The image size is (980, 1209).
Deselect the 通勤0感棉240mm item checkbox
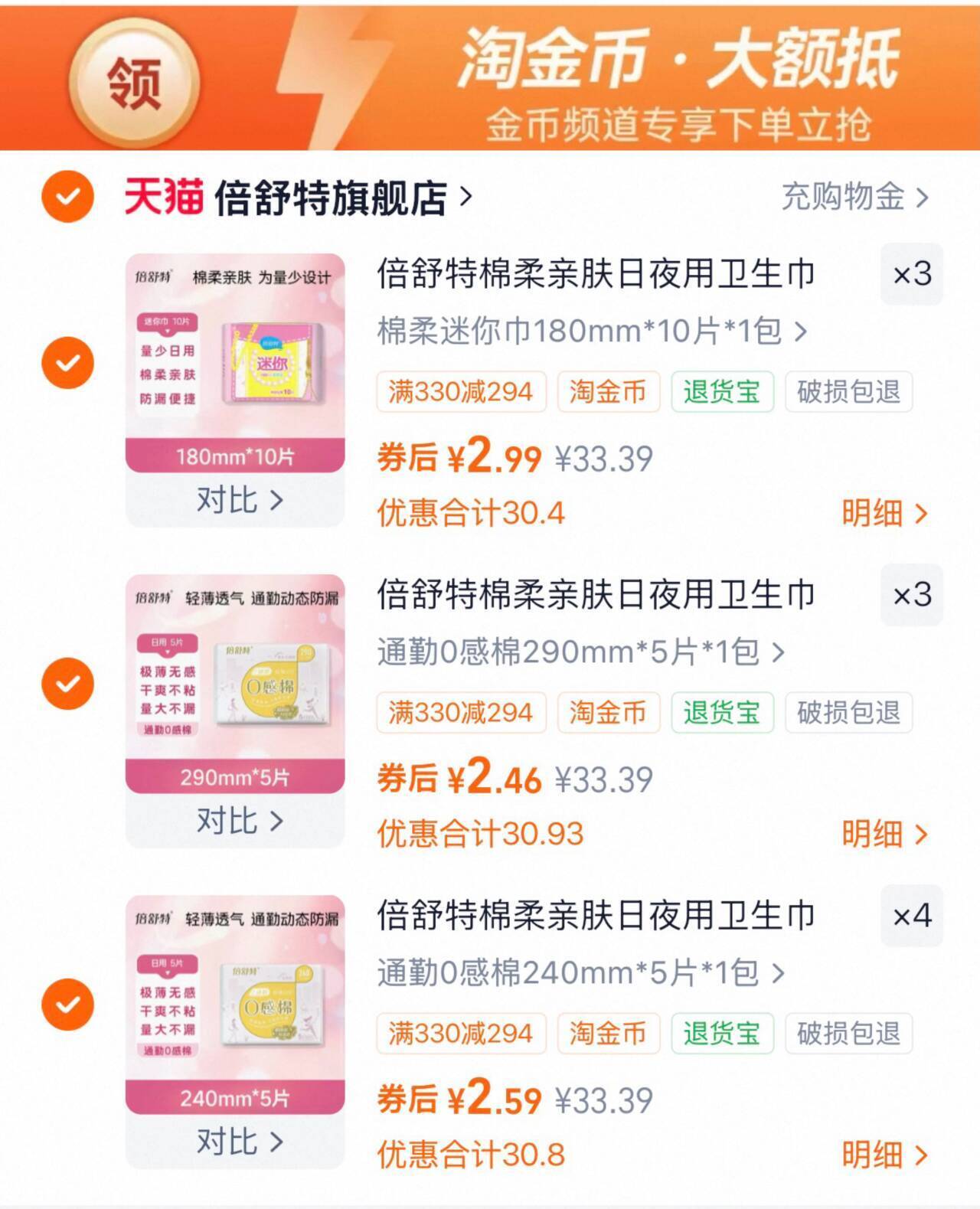pyautogui.click(x=67, y=1004)
